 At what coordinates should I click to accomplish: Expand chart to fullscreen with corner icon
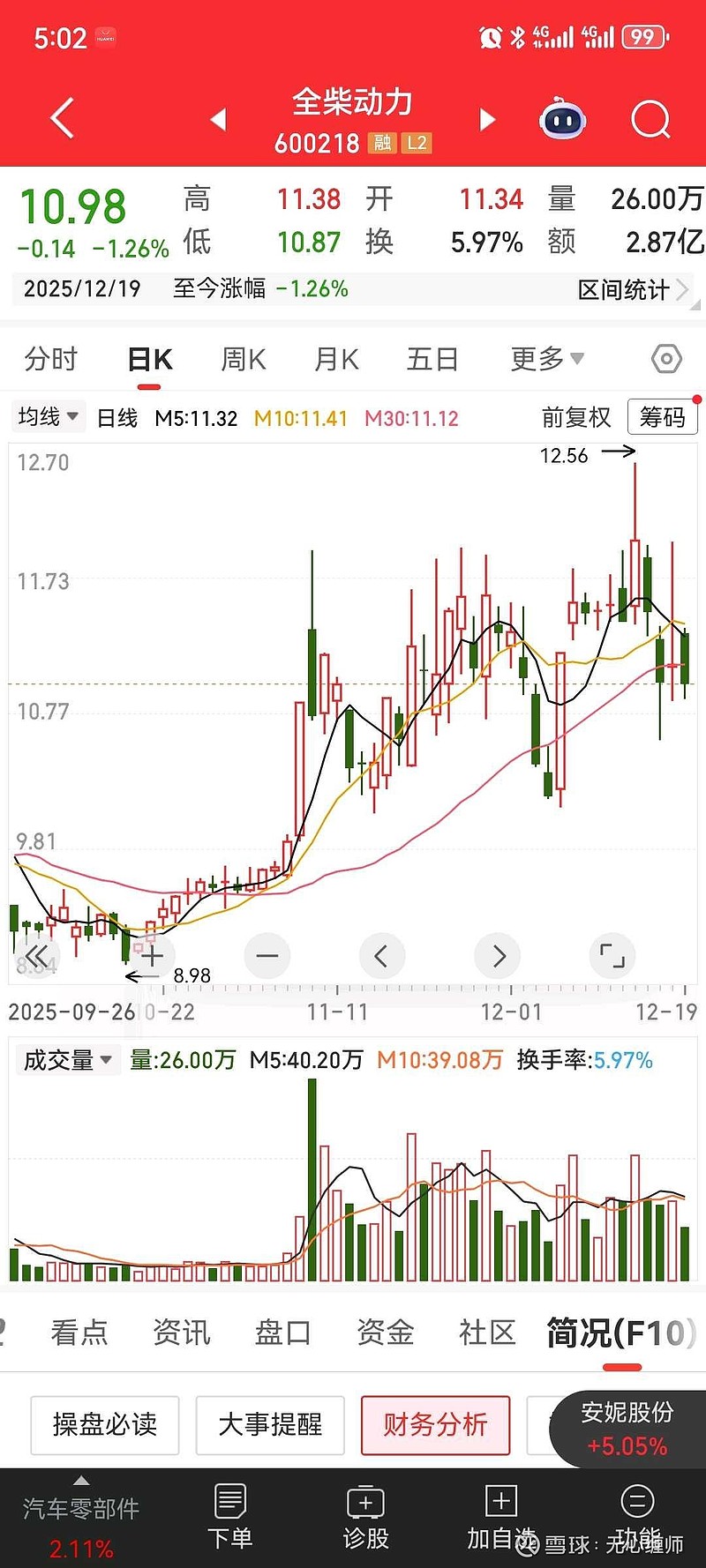pos(612,955)
